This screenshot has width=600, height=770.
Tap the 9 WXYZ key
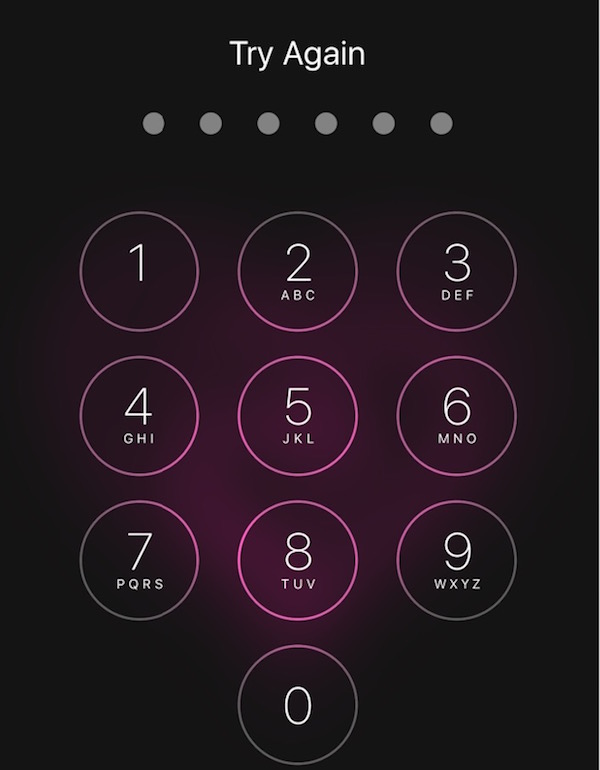(457, 559)
